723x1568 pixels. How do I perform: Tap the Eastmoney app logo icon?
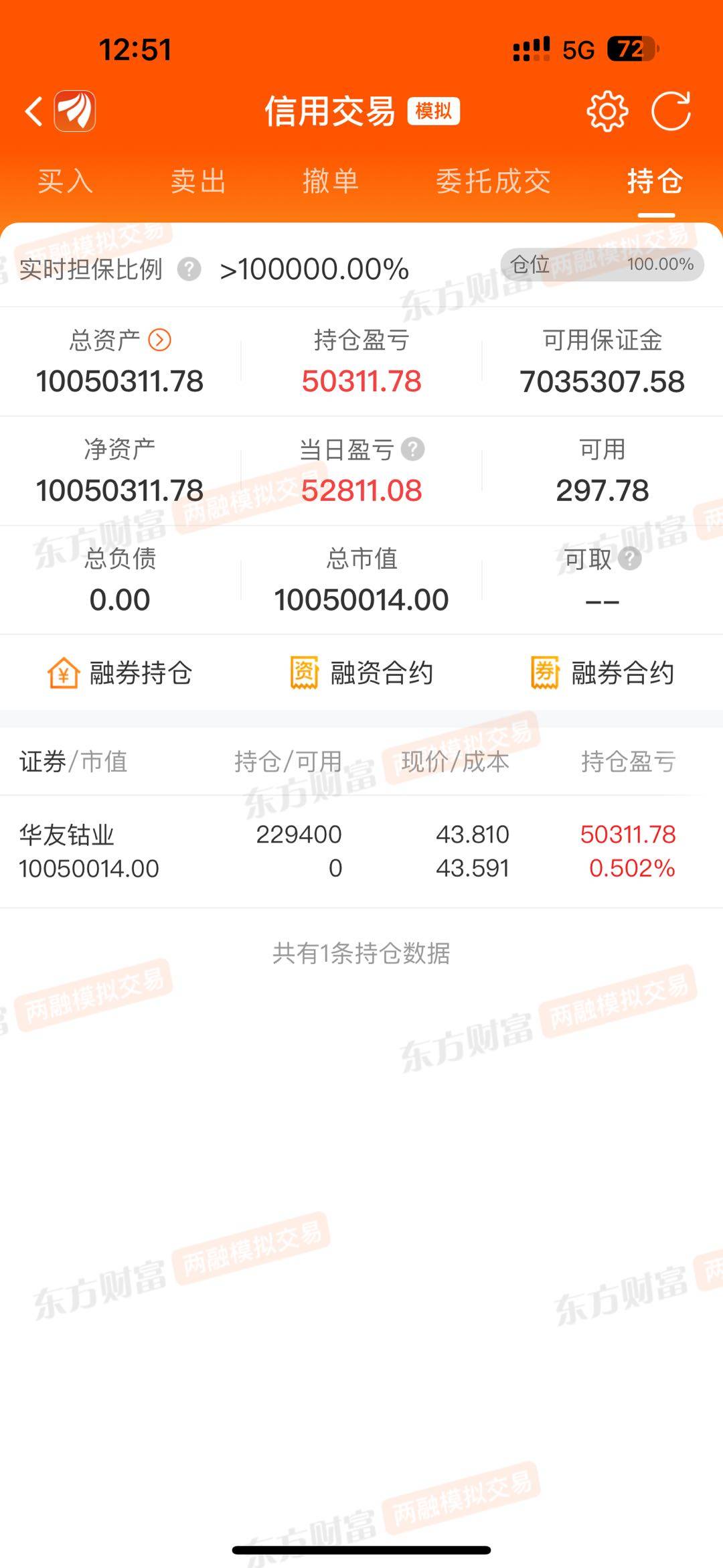75,111
